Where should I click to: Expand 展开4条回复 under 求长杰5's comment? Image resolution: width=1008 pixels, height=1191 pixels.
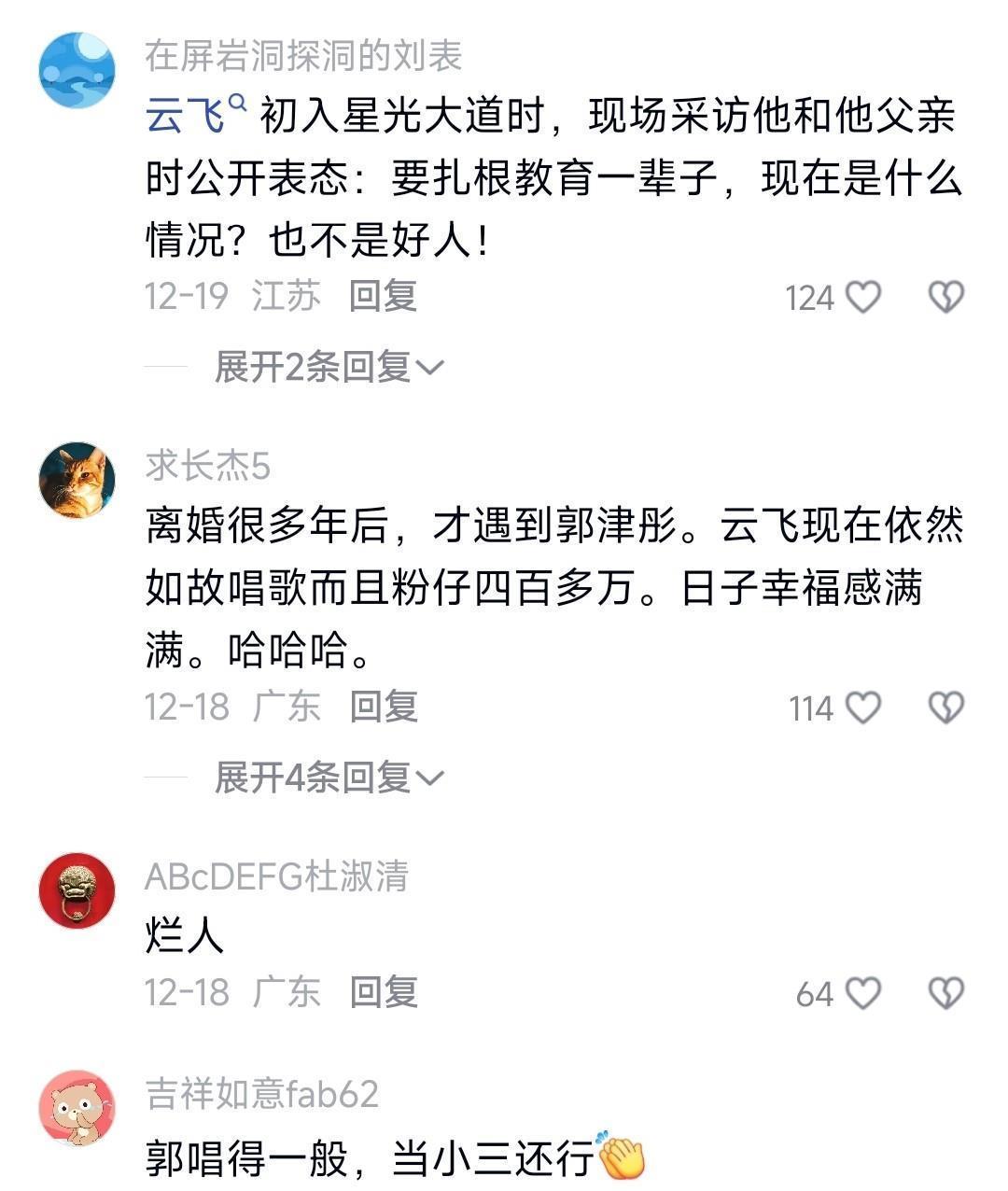click(x=329, y=778)
